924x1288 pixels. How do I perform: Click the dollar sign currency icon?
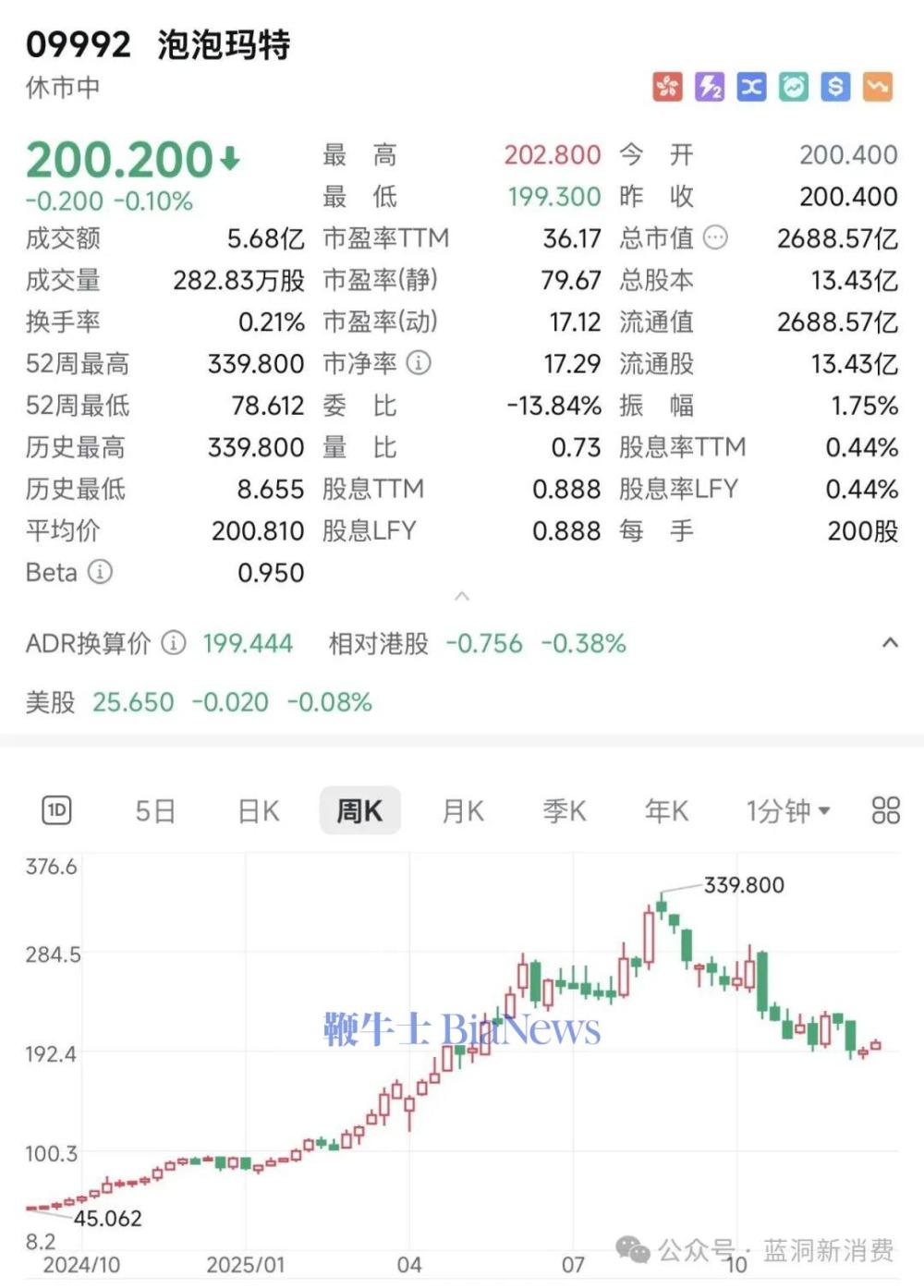click(833, 87)
